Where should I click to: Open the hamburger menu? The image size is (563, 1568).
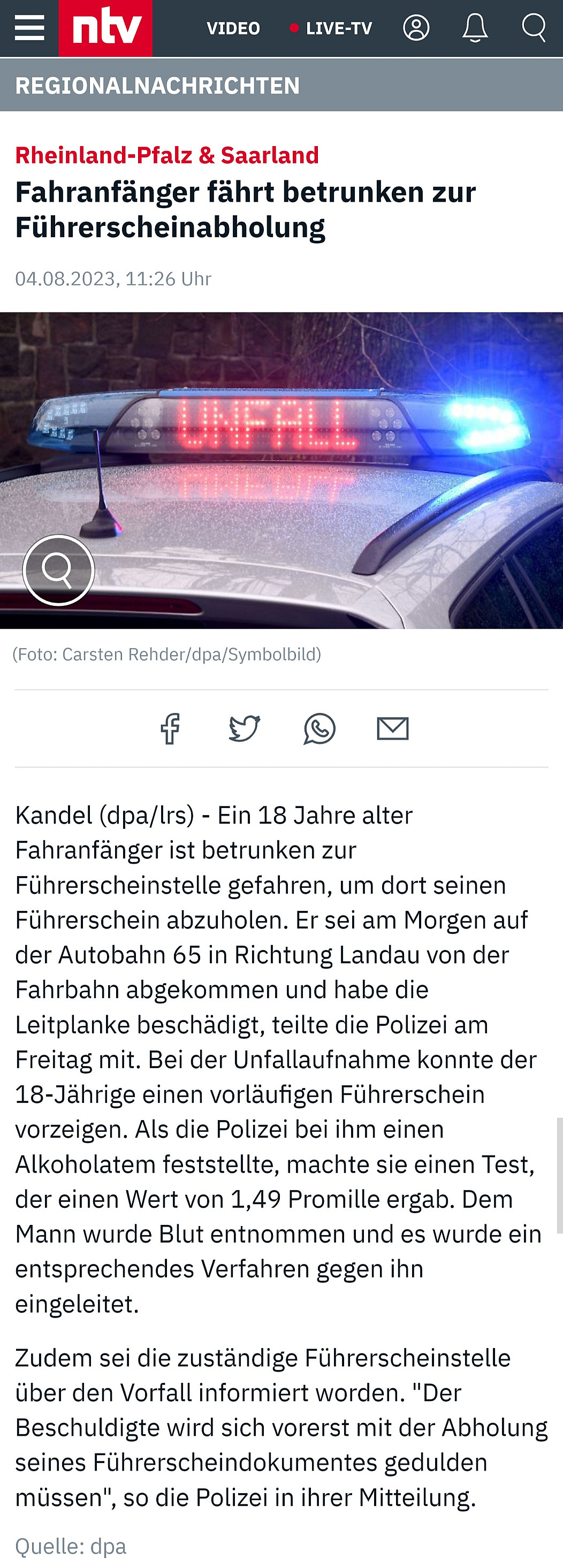coord(29,28)
